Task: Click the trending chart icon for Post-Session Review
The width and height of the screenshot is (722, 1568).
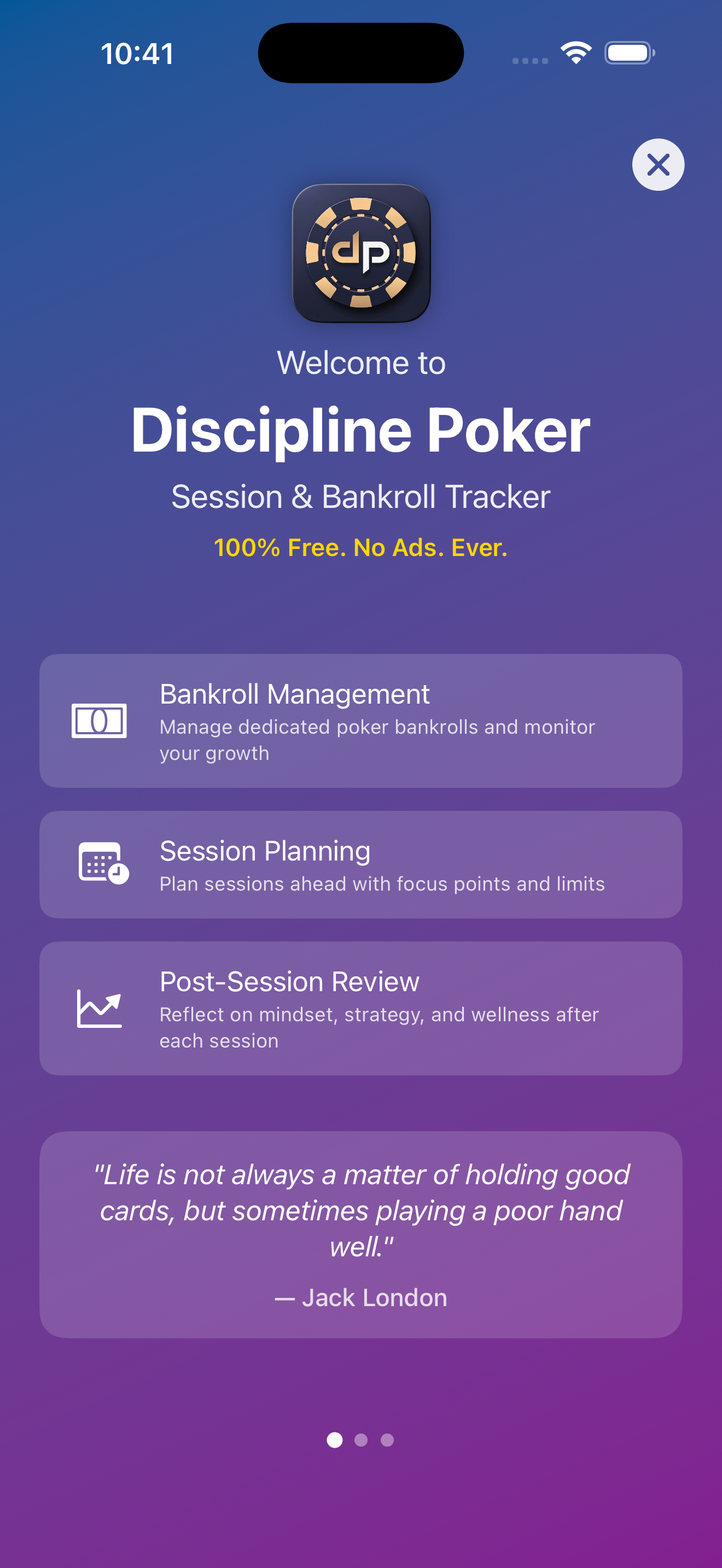Action: (99, 1008)
